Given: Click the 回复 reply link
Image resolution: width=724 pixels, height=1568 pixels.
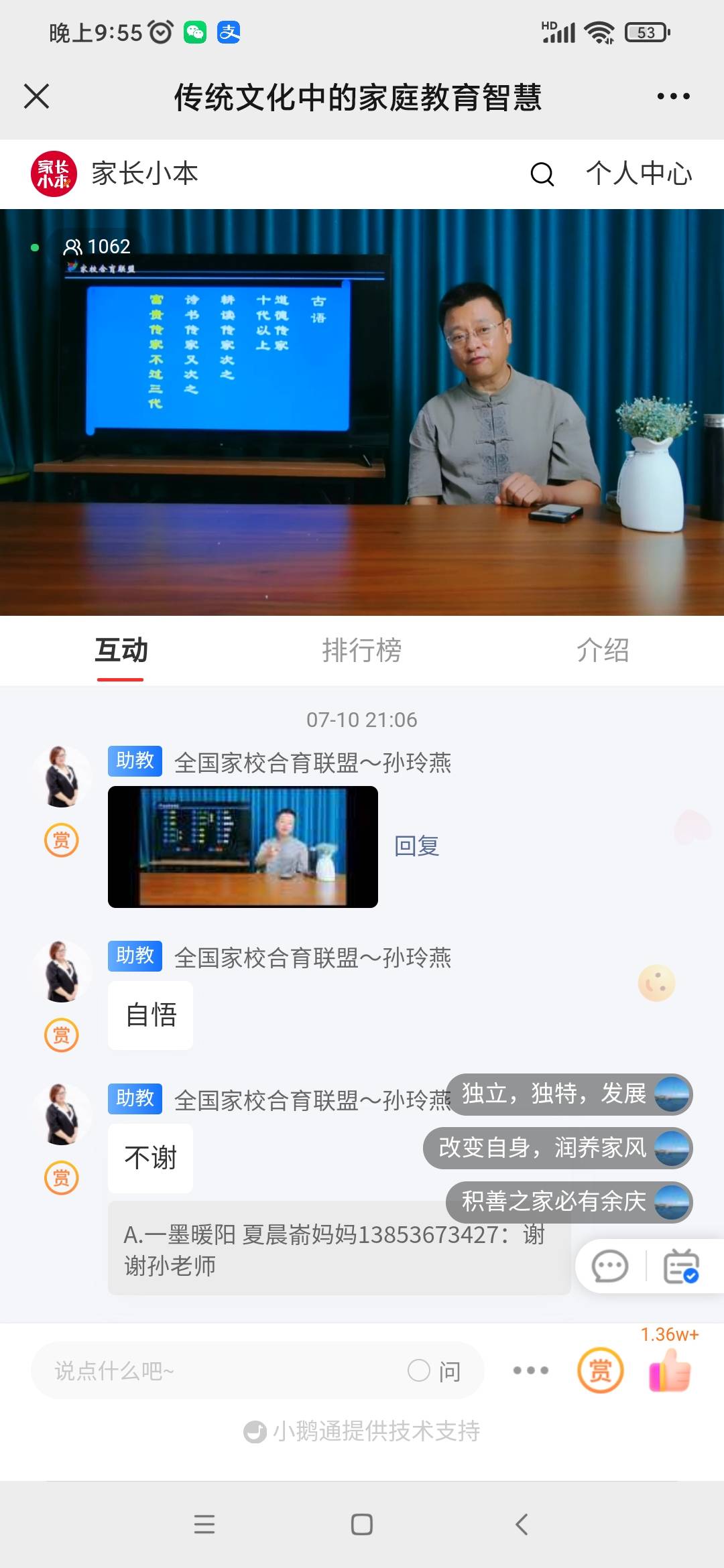Looking at the screenshot, I should (416, 846).
